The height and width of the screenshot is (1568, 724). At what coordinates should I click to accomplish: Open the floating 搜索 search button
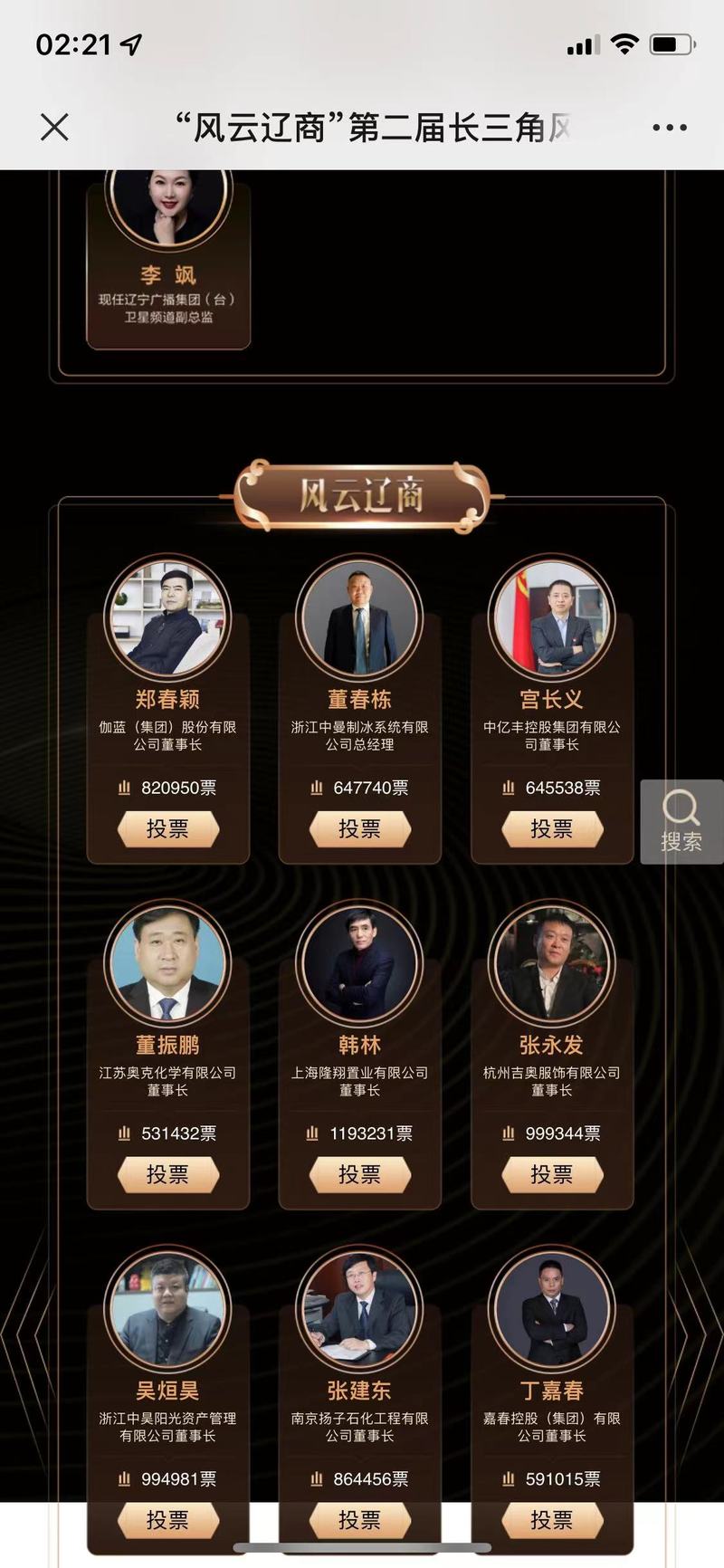coord(681,821)
